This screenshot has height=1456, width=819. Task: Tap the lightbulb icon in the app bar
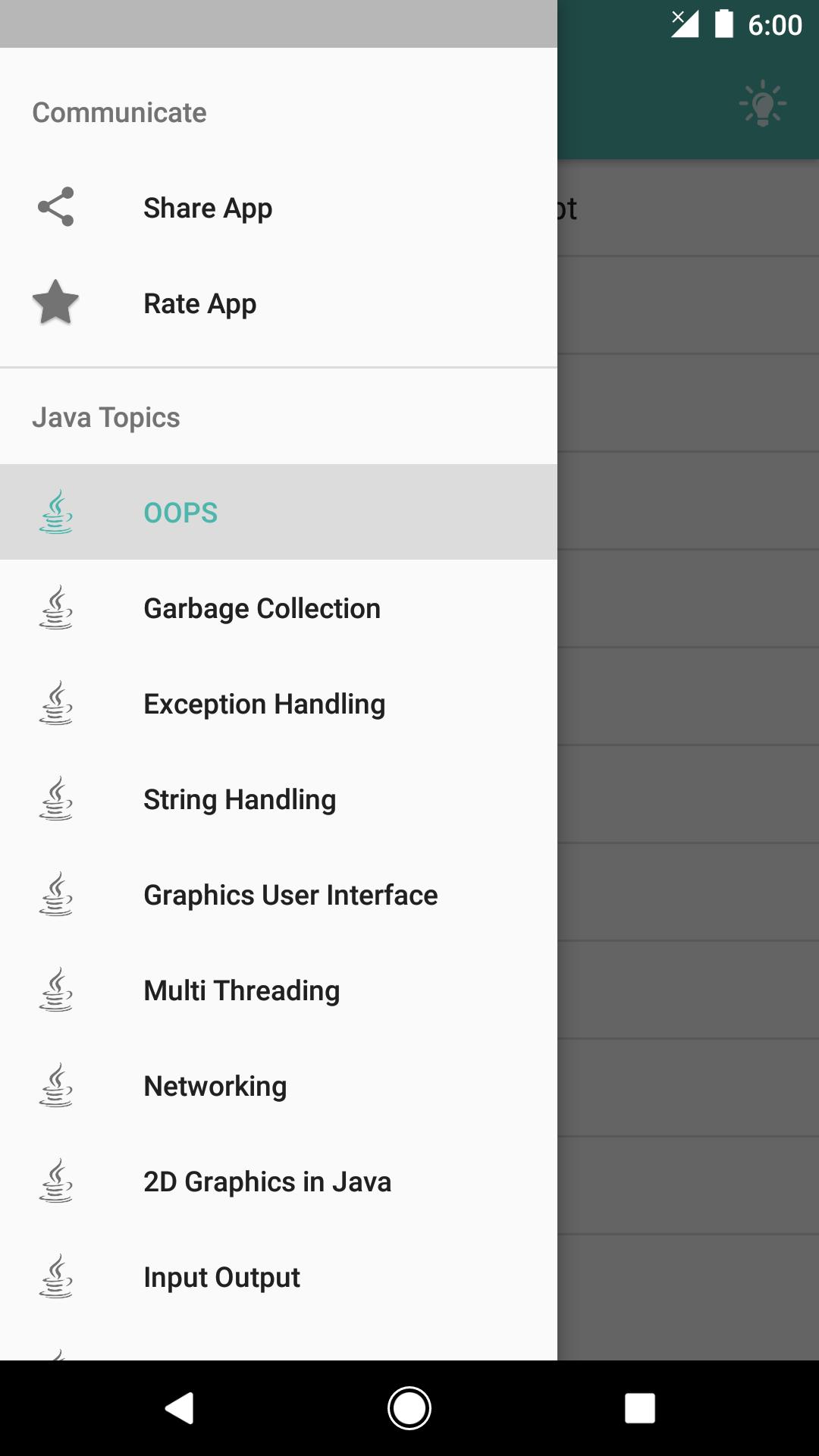(x=763, y=103)
